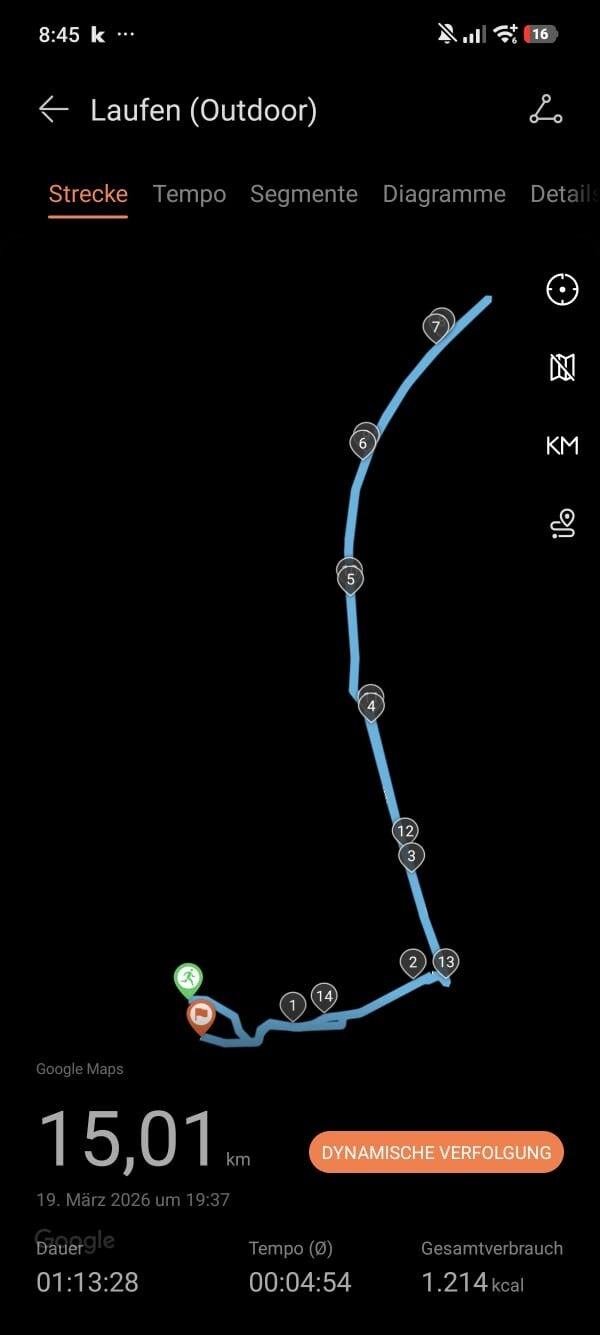Switch to the Details tab
Viewport: 600px width, 1335px height.
pyautogui.click(x=563, y=194)
